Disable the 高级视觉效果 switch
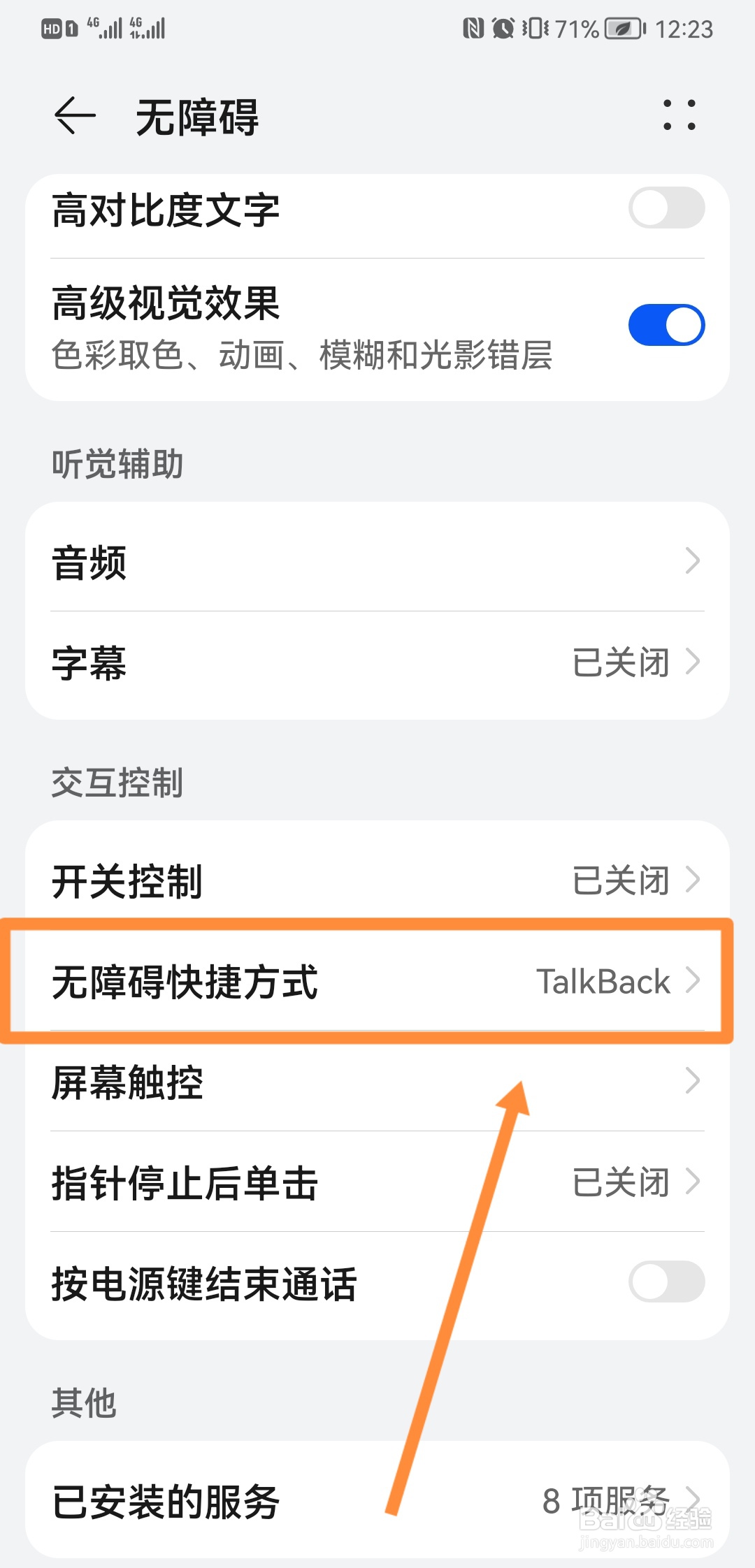755x1568 pixels. coord(666,324)
